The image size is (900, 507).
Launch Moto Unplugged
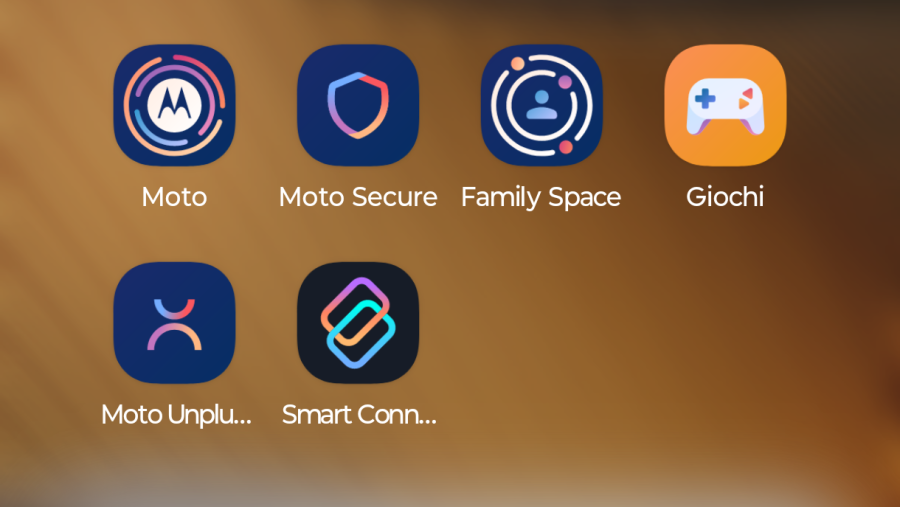(x=174, y=323)
